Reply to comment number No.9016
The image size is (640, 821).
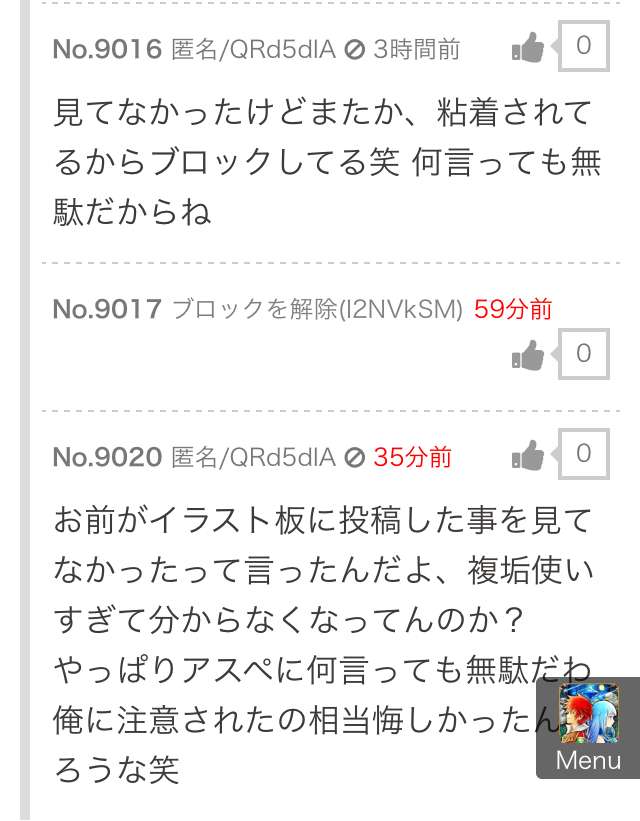[x=107, y=49]
